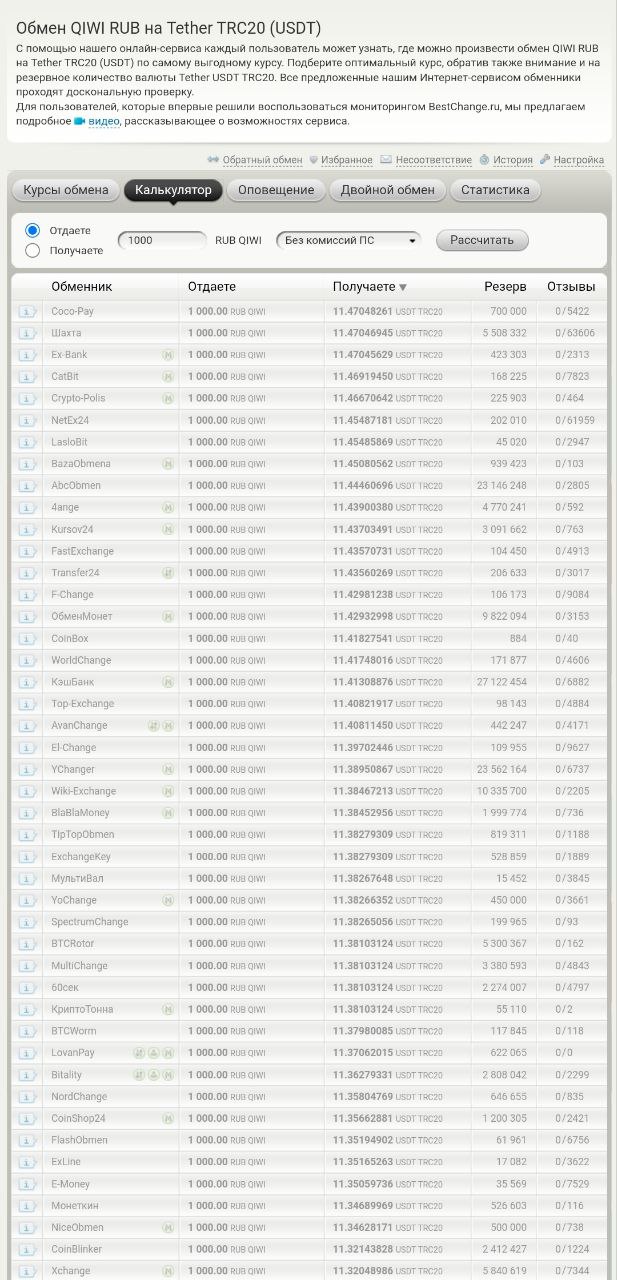This screenshot has height=1280, width=617.
Task: Open the NetEx24 exchanger row
Action: tap(309, 421)
